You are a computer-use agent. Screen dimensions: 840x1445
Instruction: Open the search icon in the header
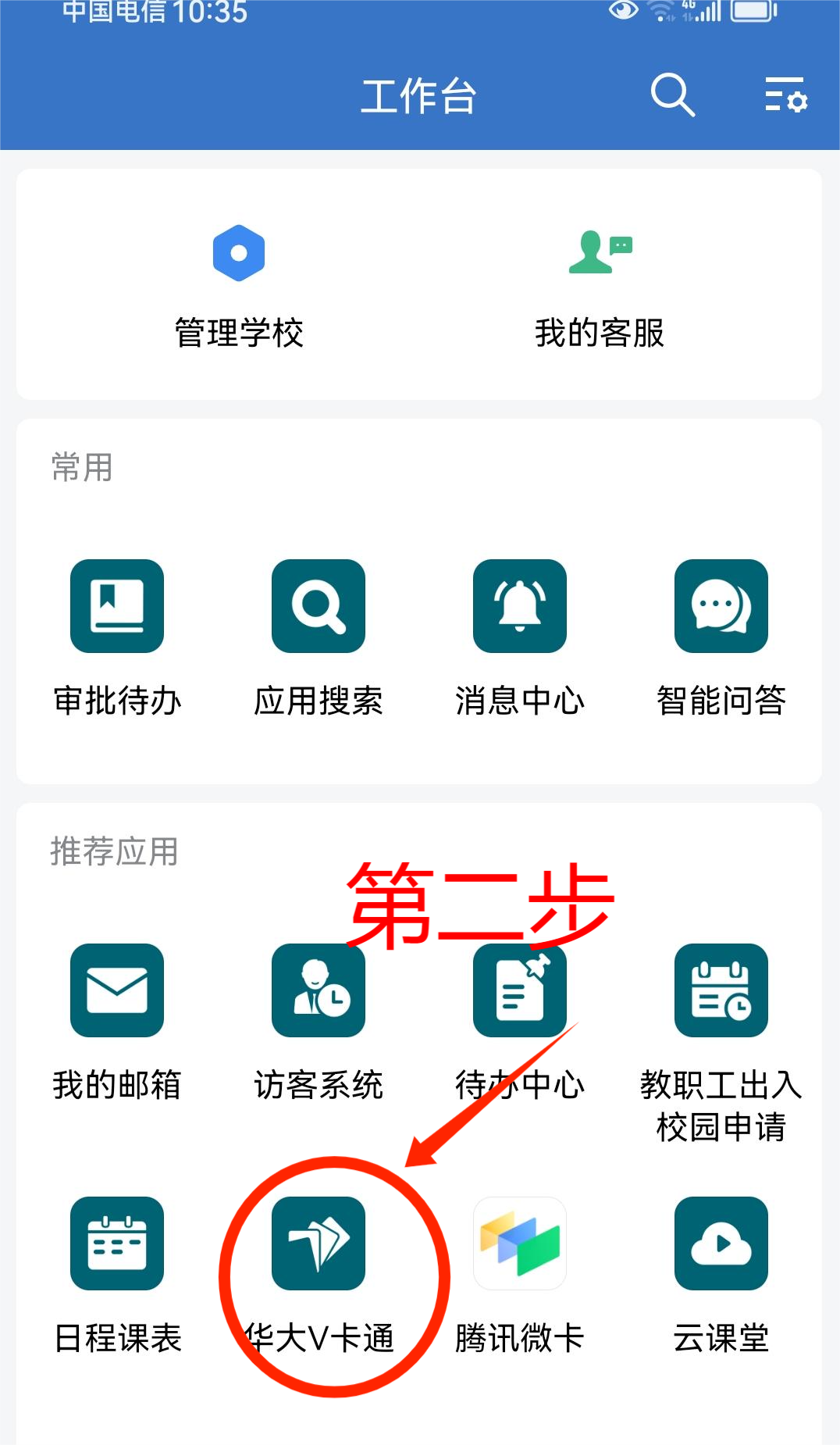click(x=672, y=95)
